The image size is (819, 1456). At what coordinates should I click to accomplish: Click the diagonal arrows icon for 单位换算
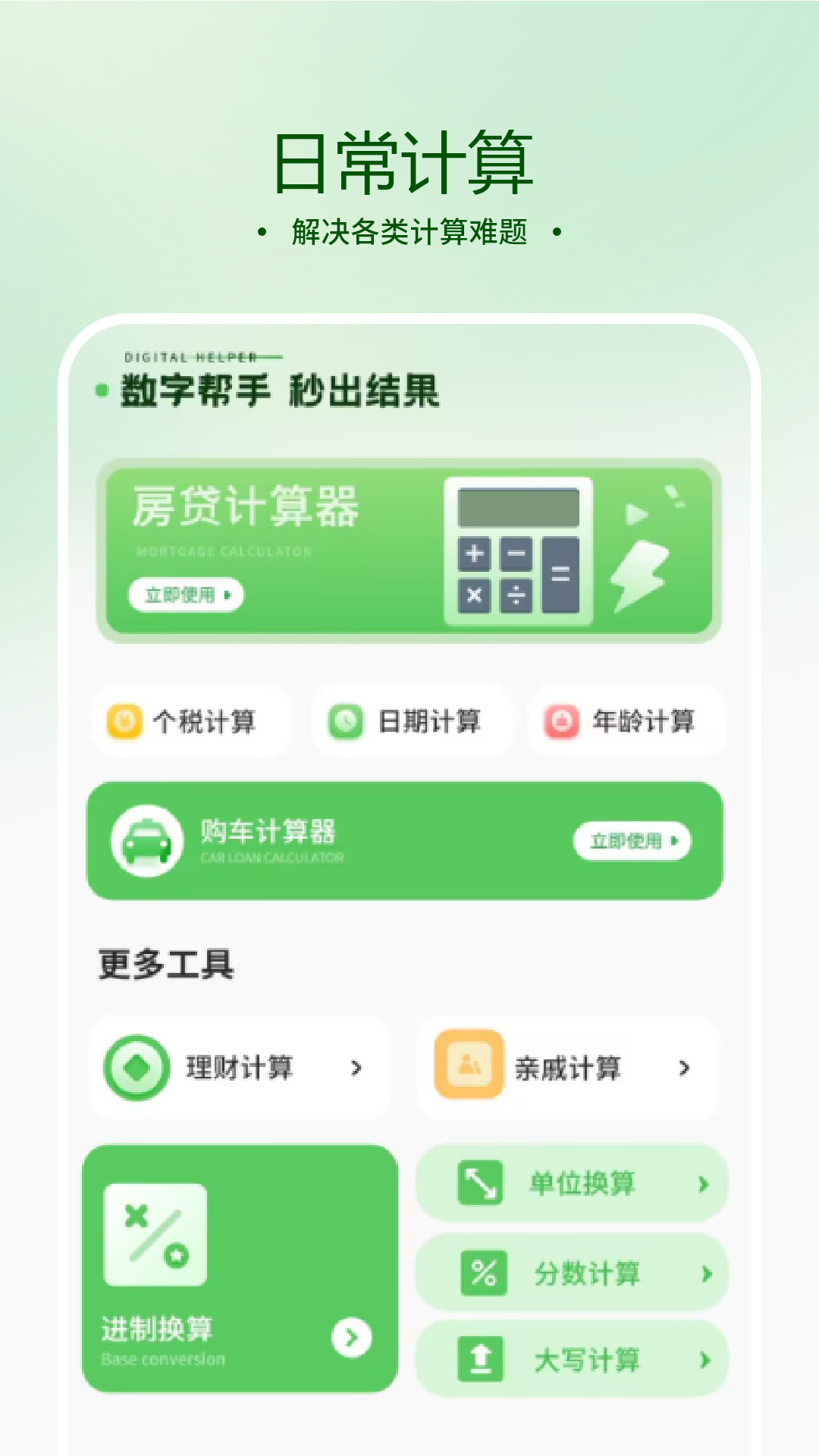481,1183
